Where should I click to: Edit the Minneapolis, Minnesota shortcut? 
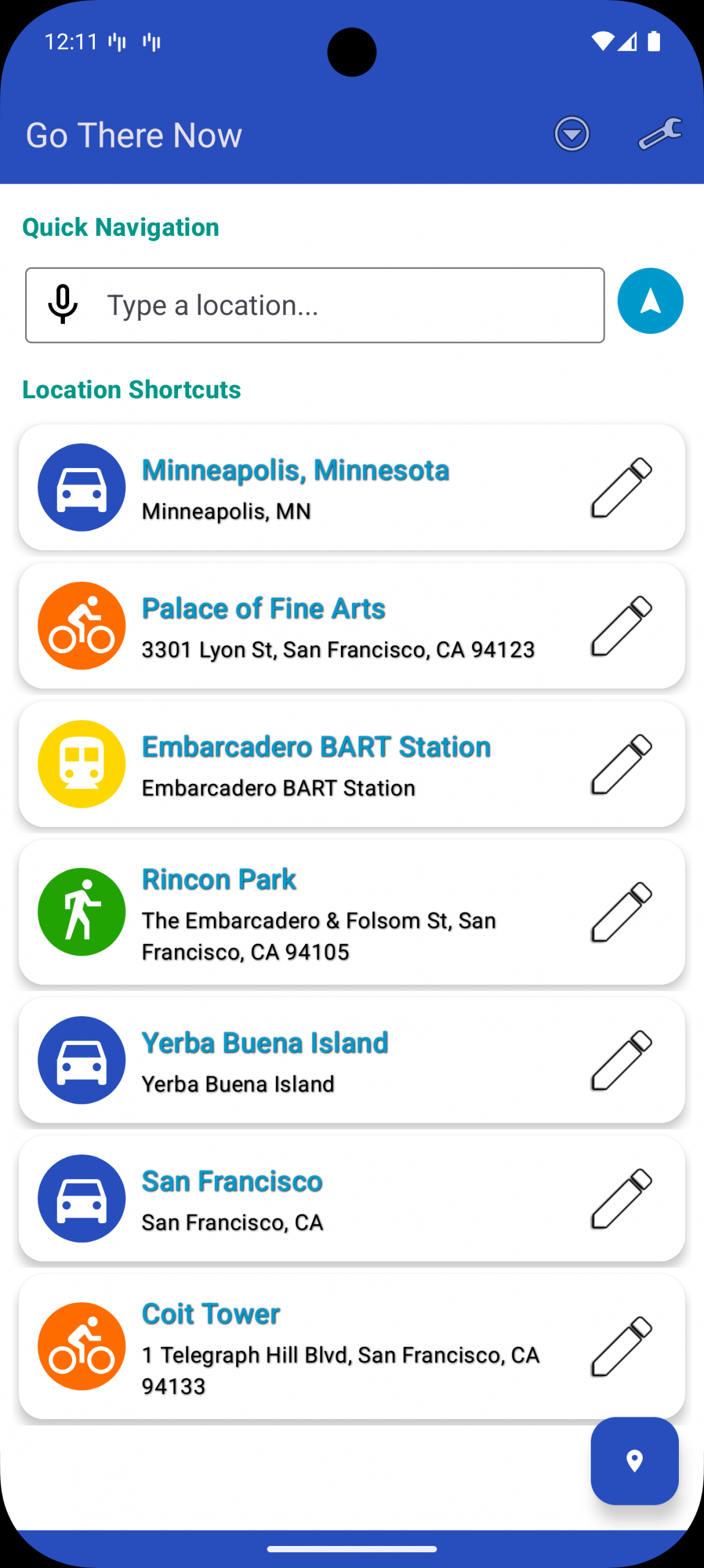[621, 488]
